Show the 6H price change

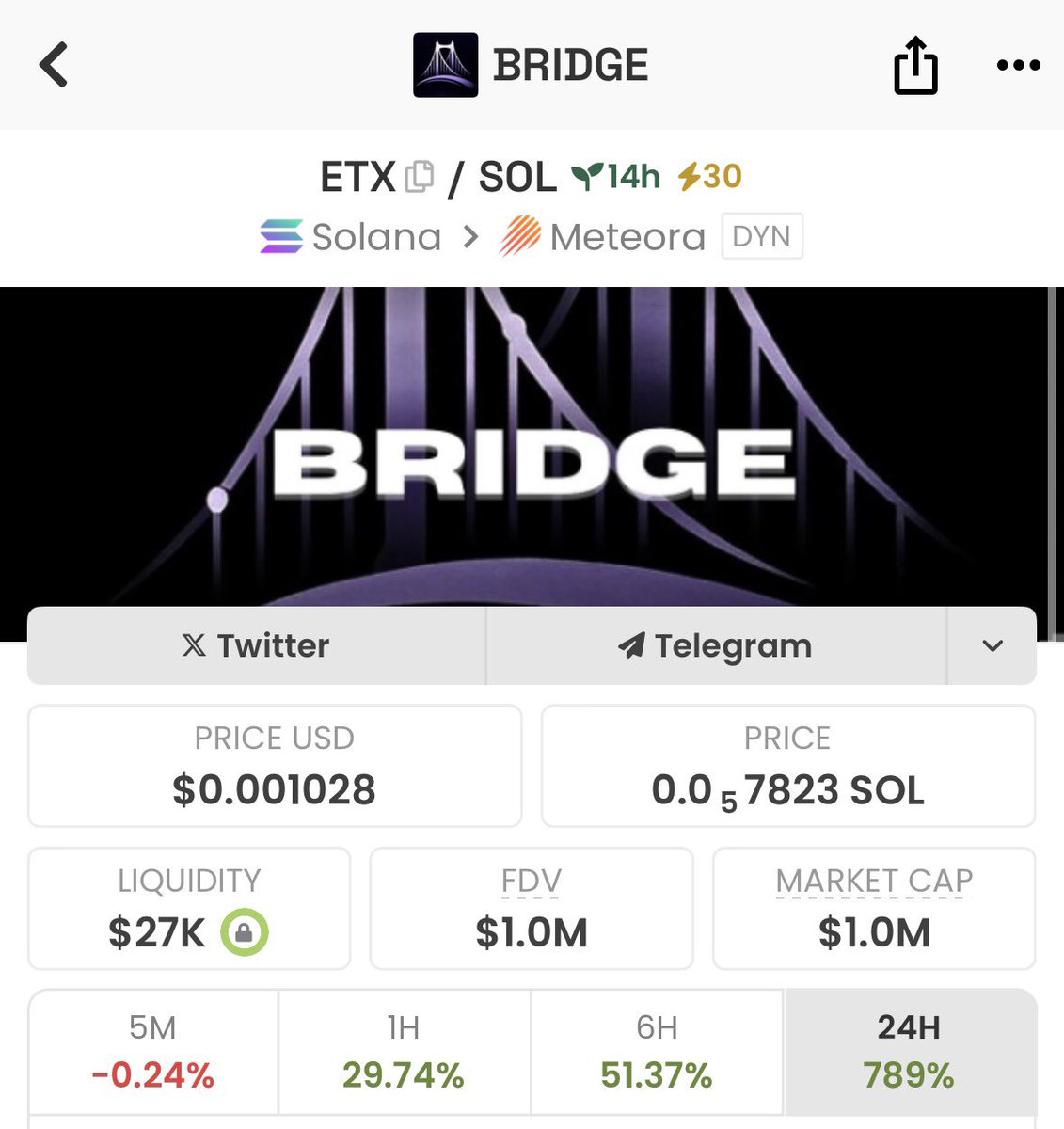click(x=657, y=1052)
